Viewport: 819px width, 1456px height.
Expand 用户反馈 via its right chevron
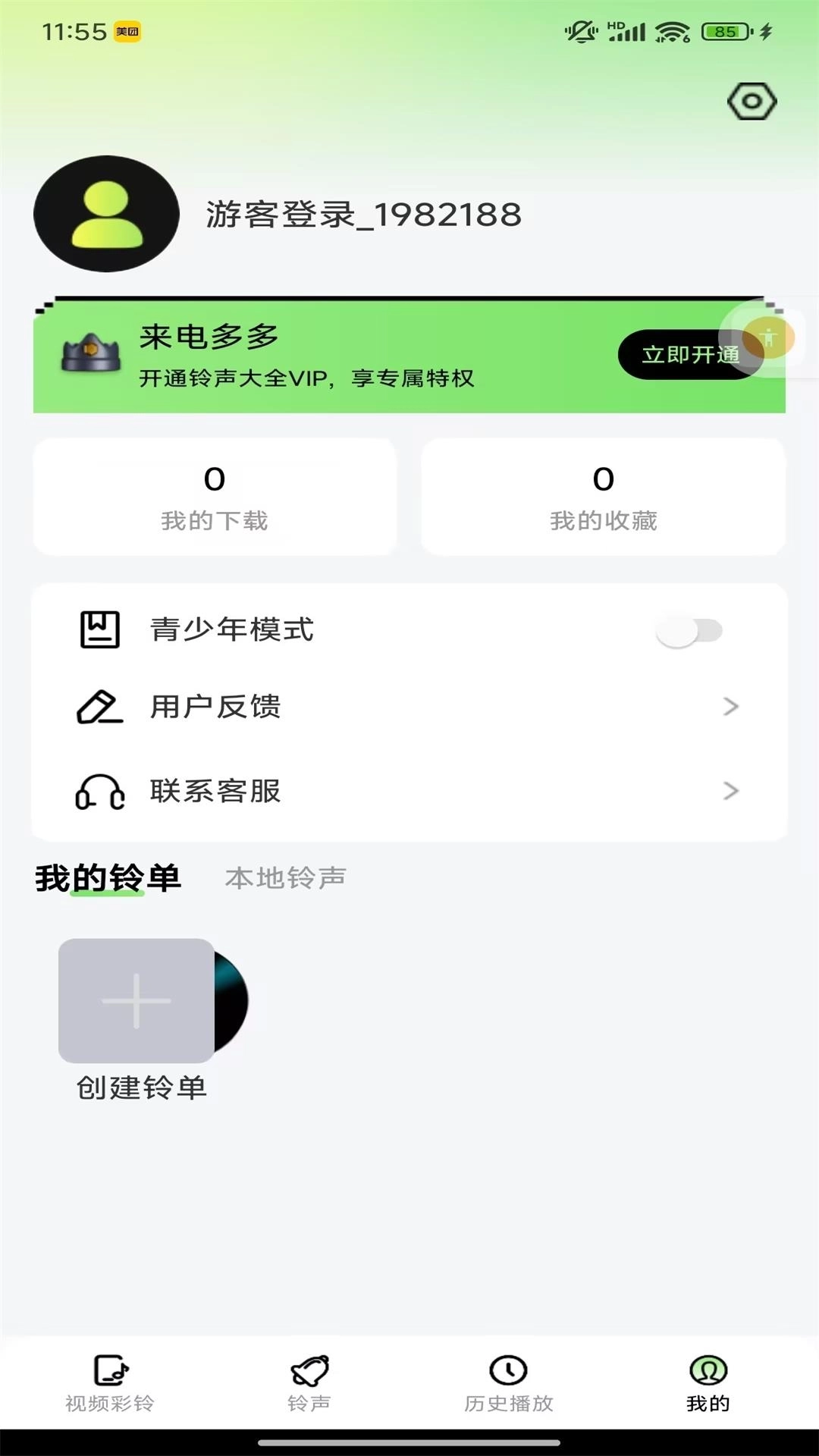pyautogui.click(x=730, y=706)
